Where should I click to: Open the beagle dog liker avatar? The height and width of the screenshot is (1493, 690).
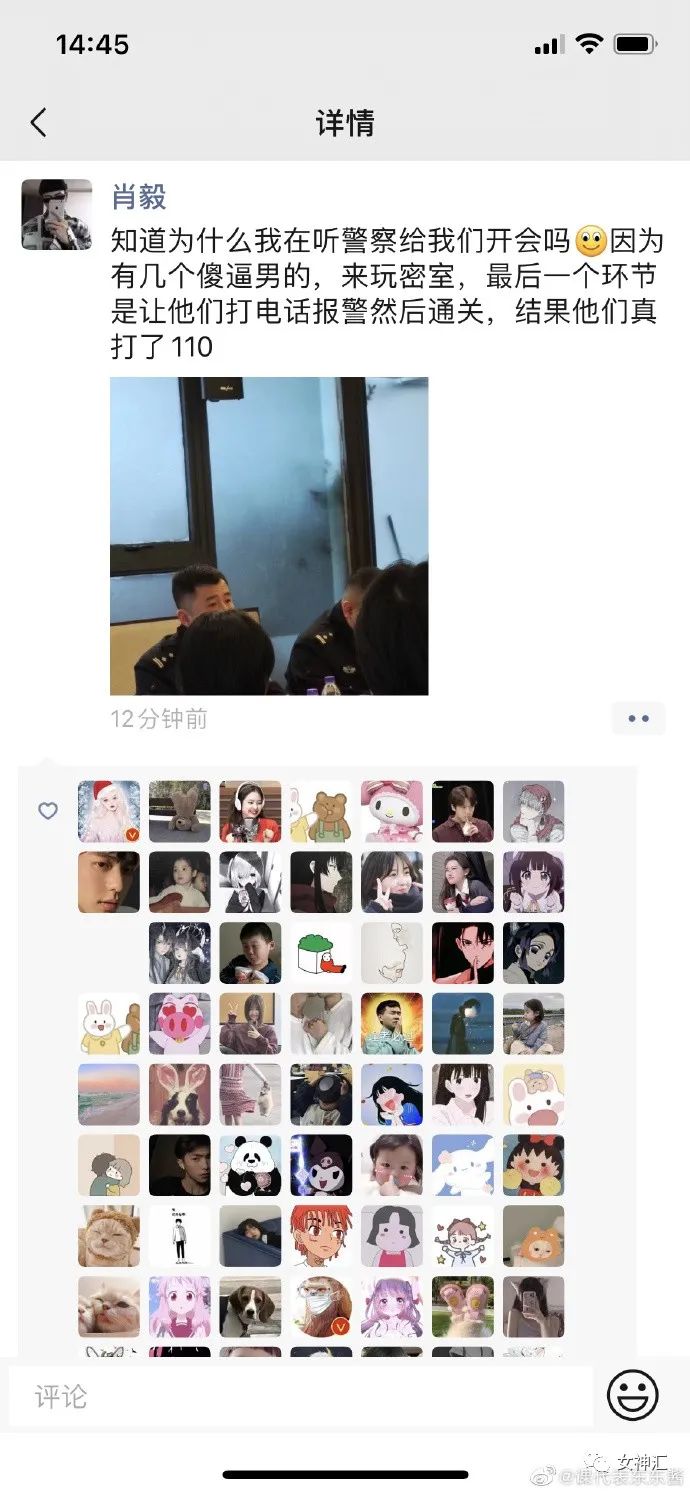pyautogui.click(x=251, y=1307)
